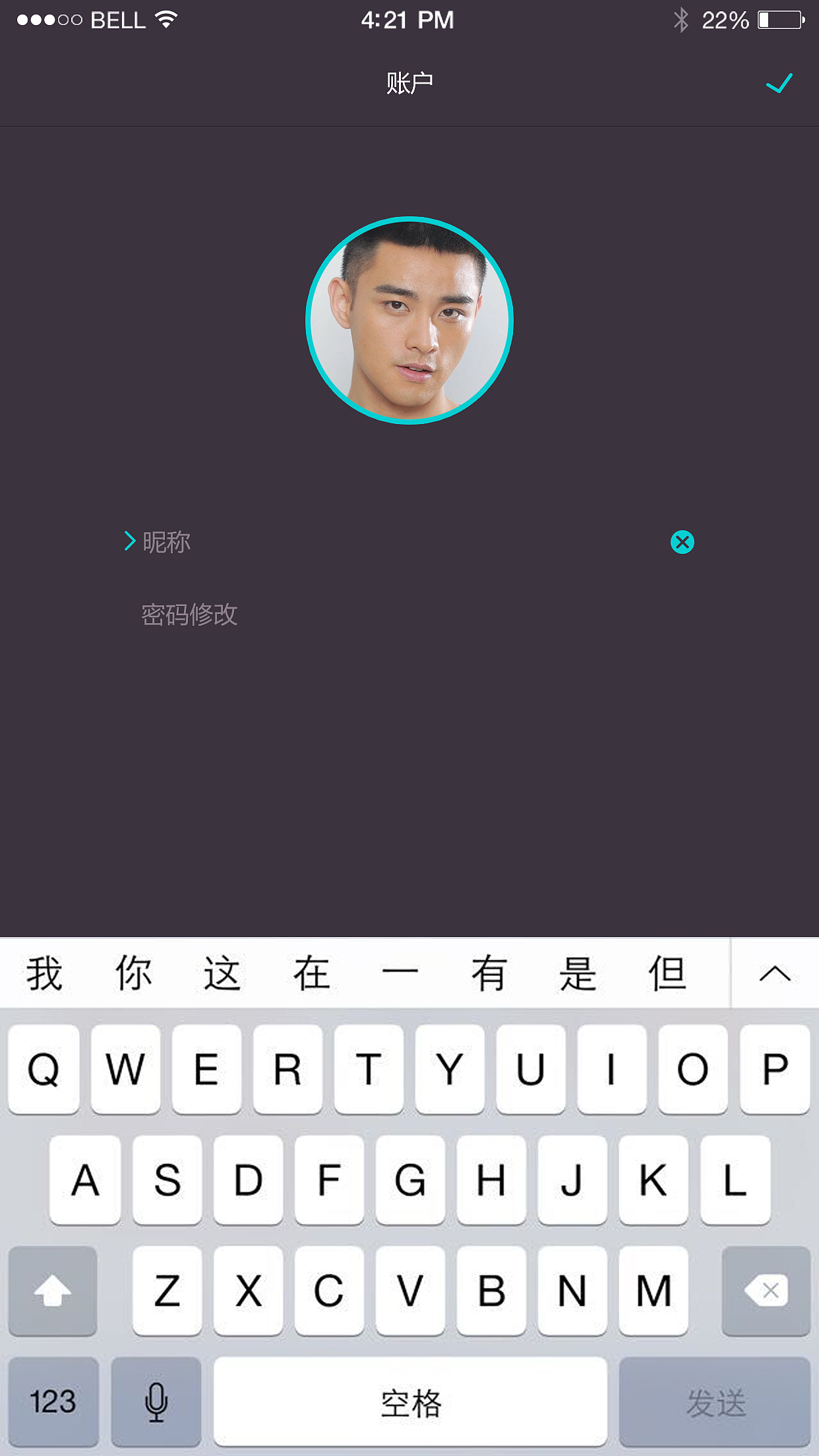Switch keyboard to 123 numbers

53,1401
